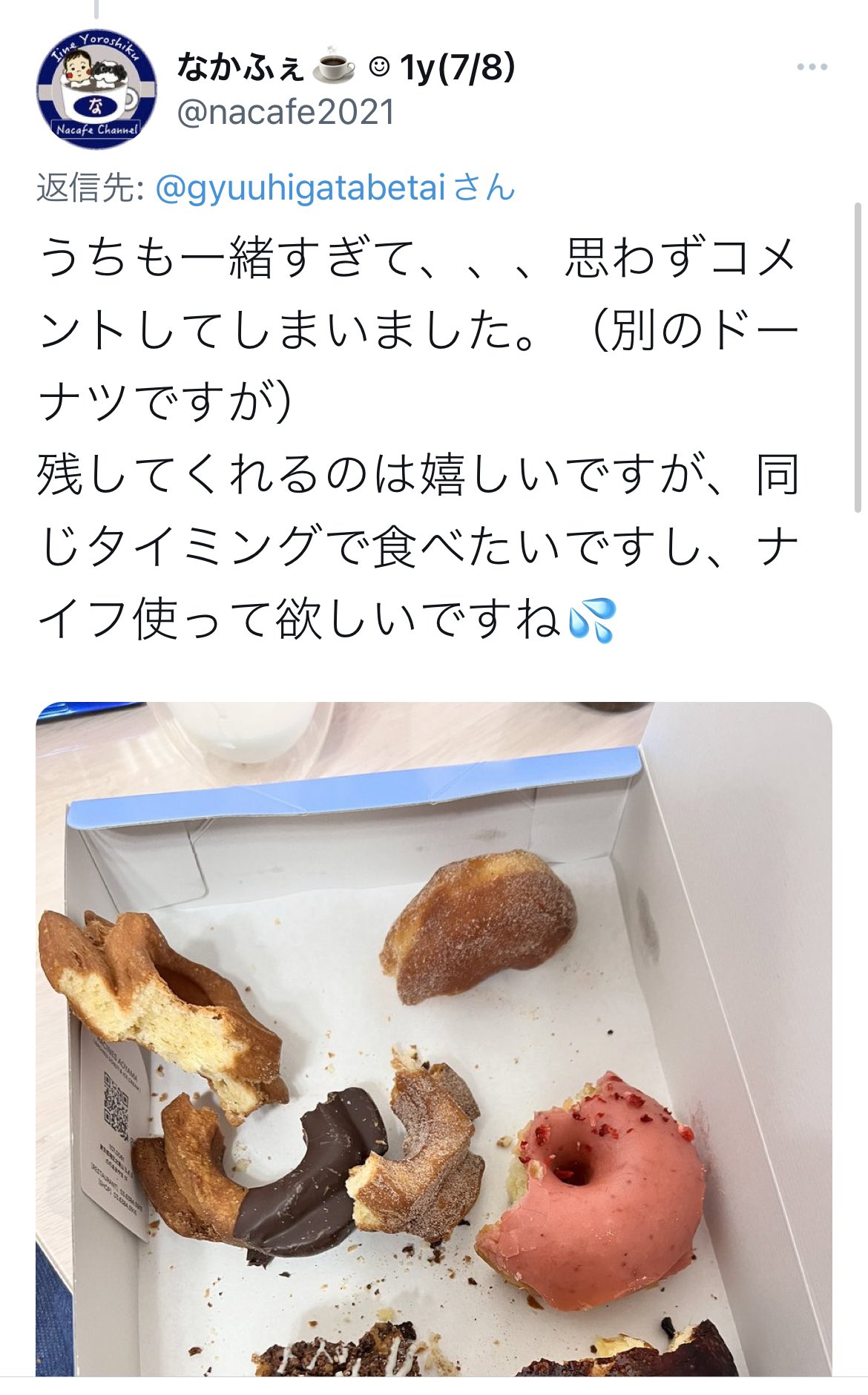Image resolution: width=868 pixels, height=1395 pixels.
Task: Open the @nacafe2021 handle
Action: click(x=286, y=113)
